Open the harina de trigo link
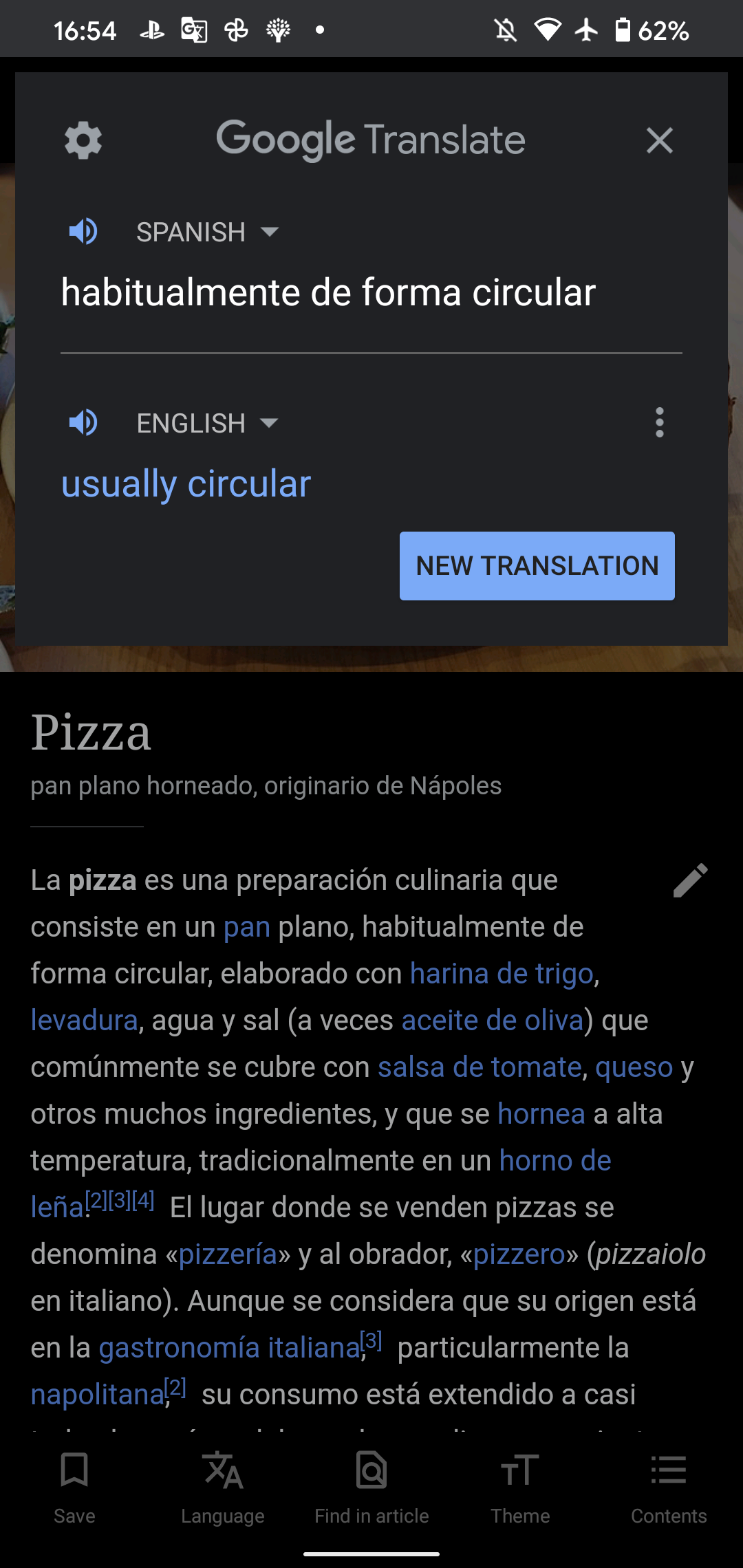 [x=502, y=974]
